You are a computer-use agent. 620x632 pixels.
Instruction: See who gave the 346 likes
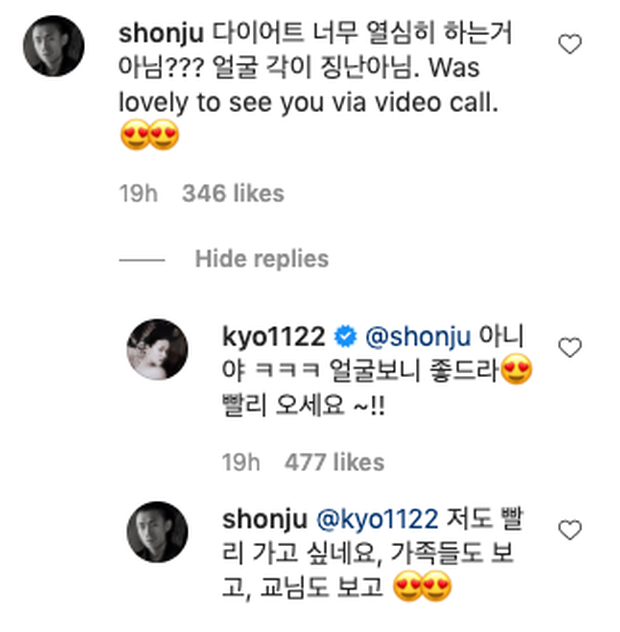233,193
